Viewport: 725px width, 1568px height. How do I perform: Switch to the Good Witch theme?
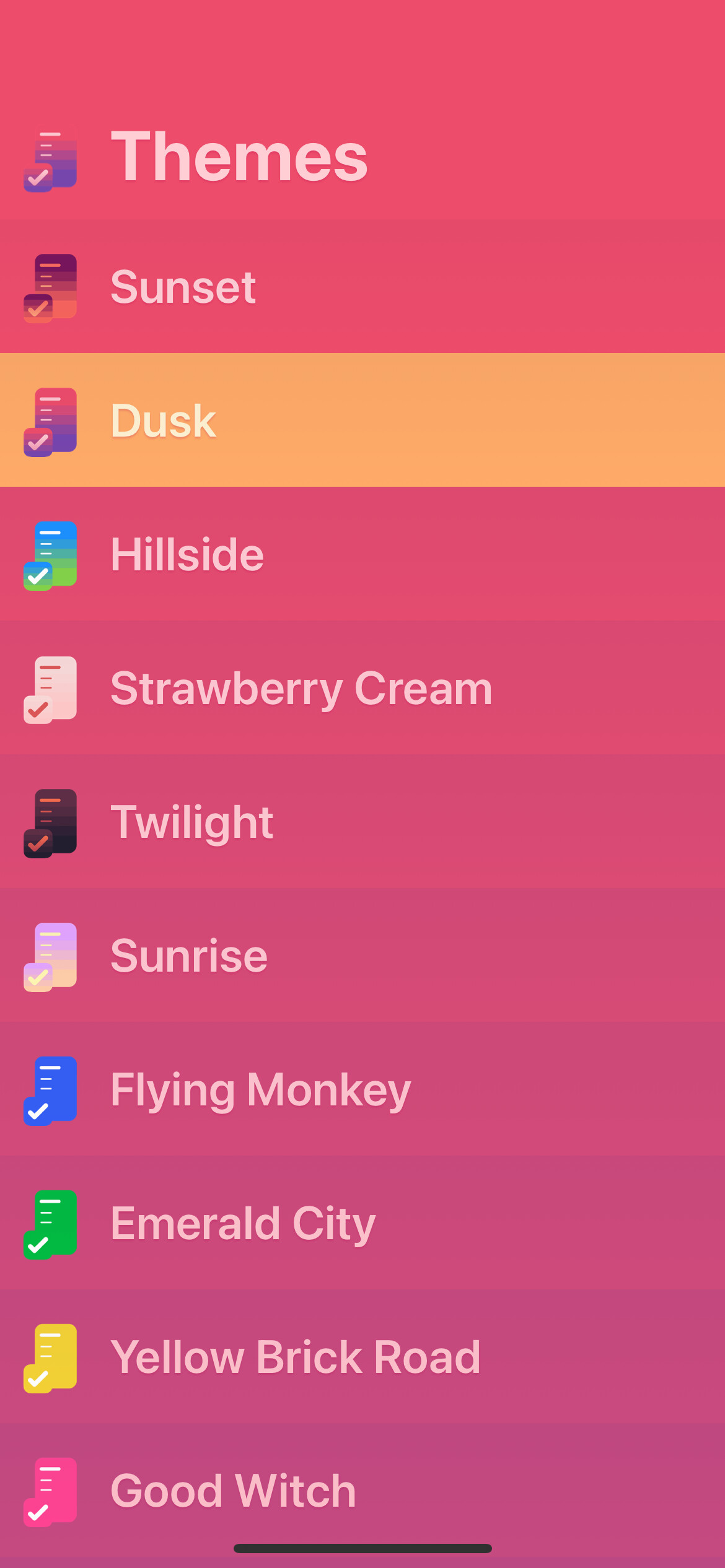coord(362,1490)
